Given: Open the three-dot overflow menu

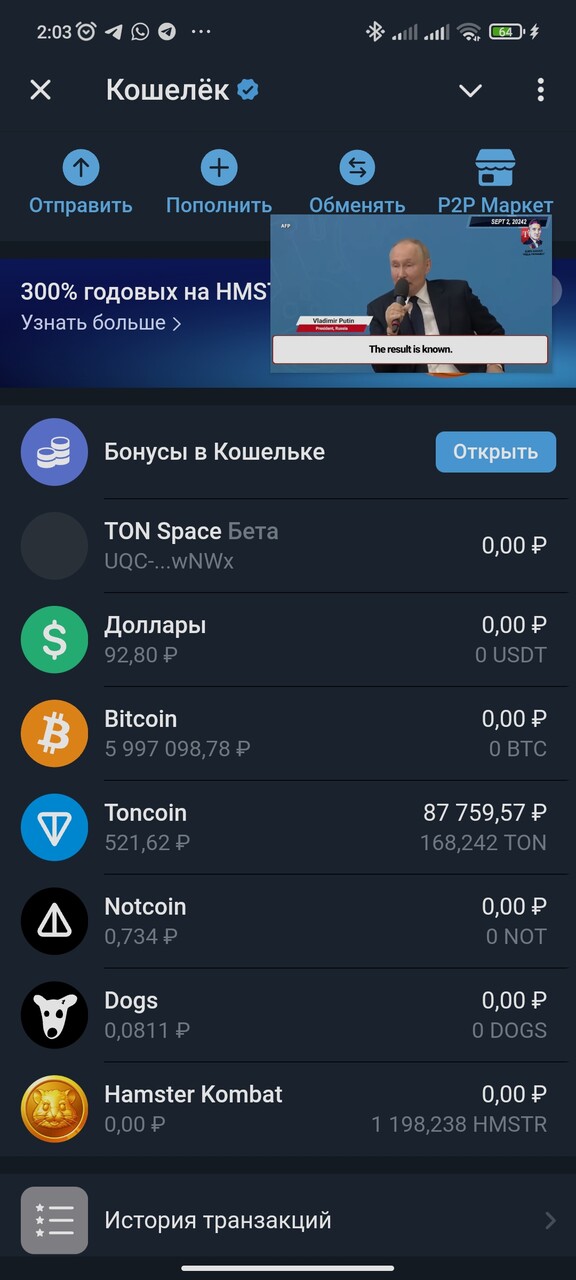Looking at the screenshot, I should click(540, 91).
